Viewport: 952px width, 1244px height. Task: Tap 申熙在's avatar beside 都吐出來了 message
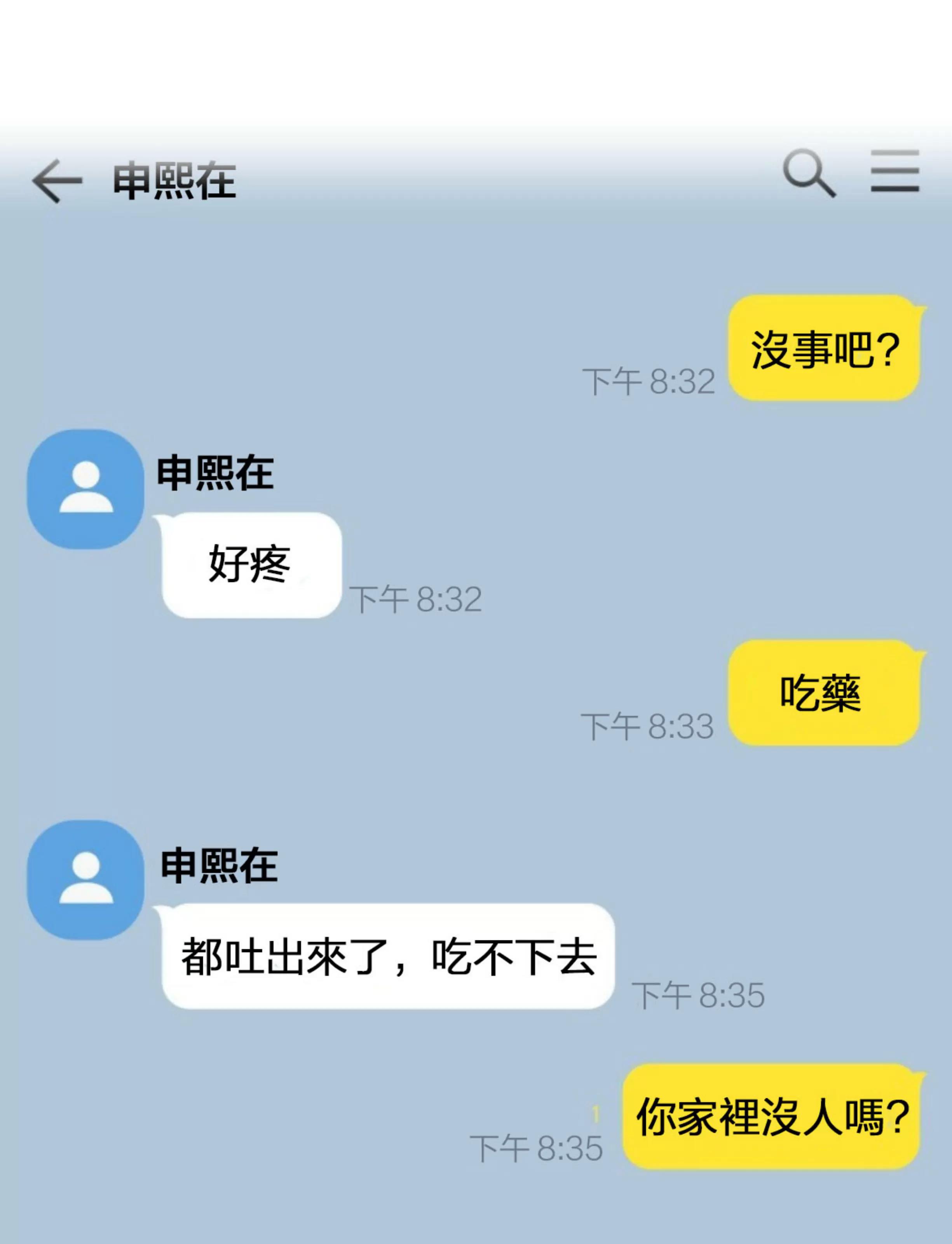point(85,879)
